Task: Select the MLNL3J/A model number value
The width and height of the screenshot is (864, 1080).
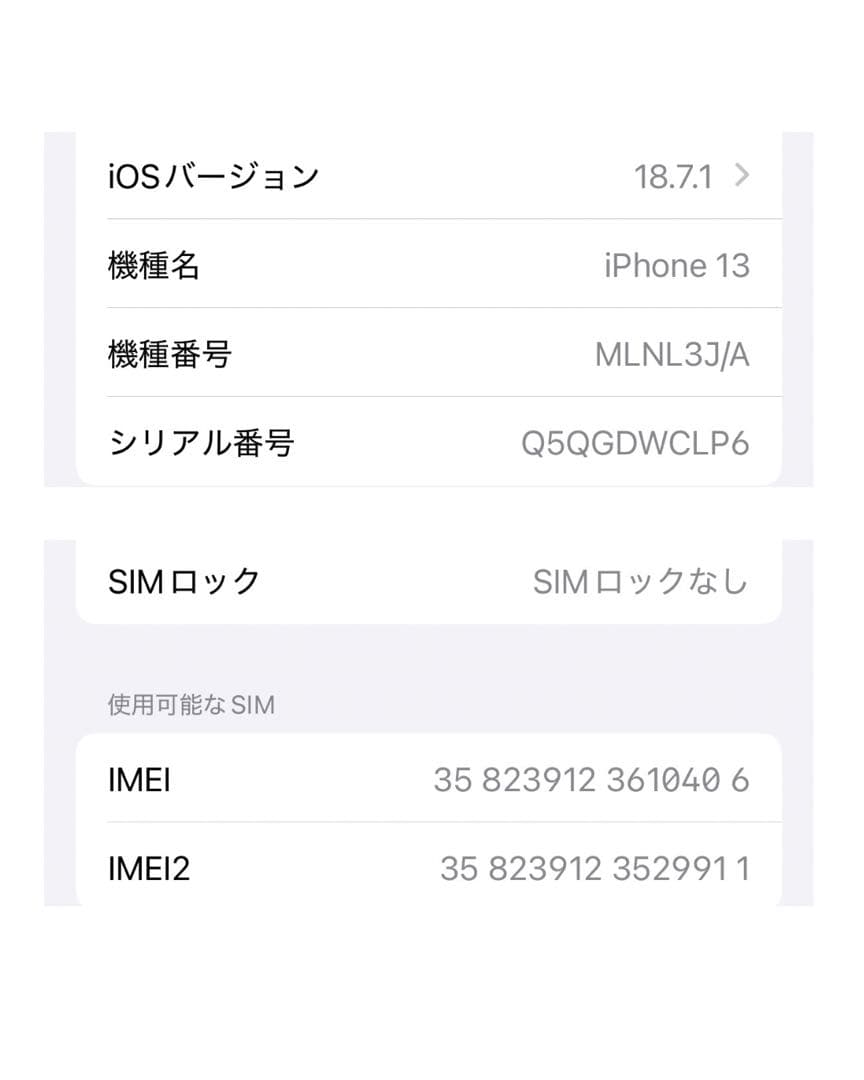Action: point(675,352)
